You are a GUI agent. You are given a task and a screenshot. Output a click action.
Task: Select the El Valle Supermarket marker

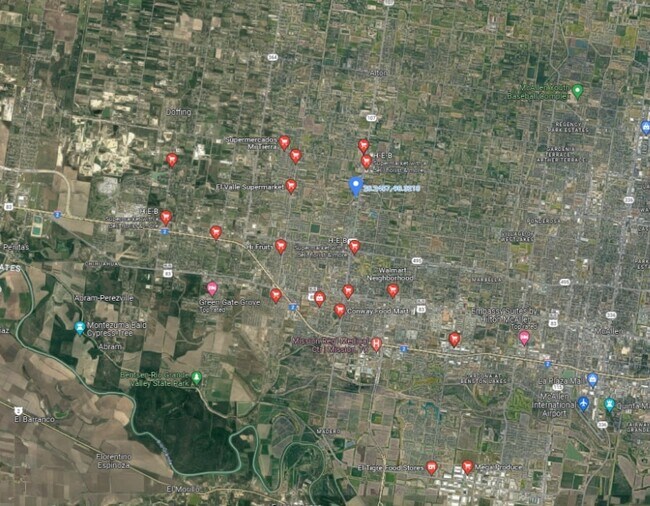(290, 185)
